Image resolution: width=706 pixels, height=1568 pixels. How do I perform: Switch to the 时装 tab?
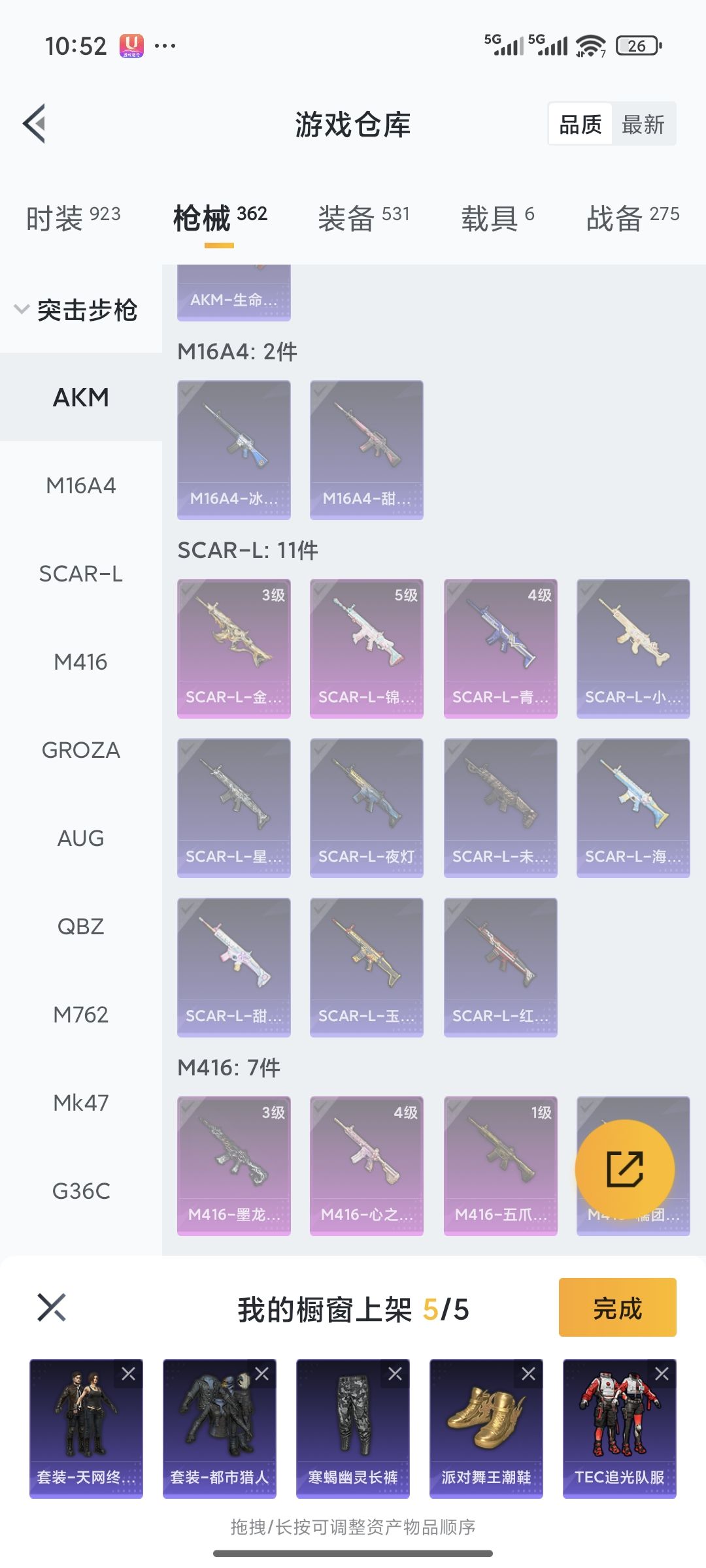(x=73, y=218)
